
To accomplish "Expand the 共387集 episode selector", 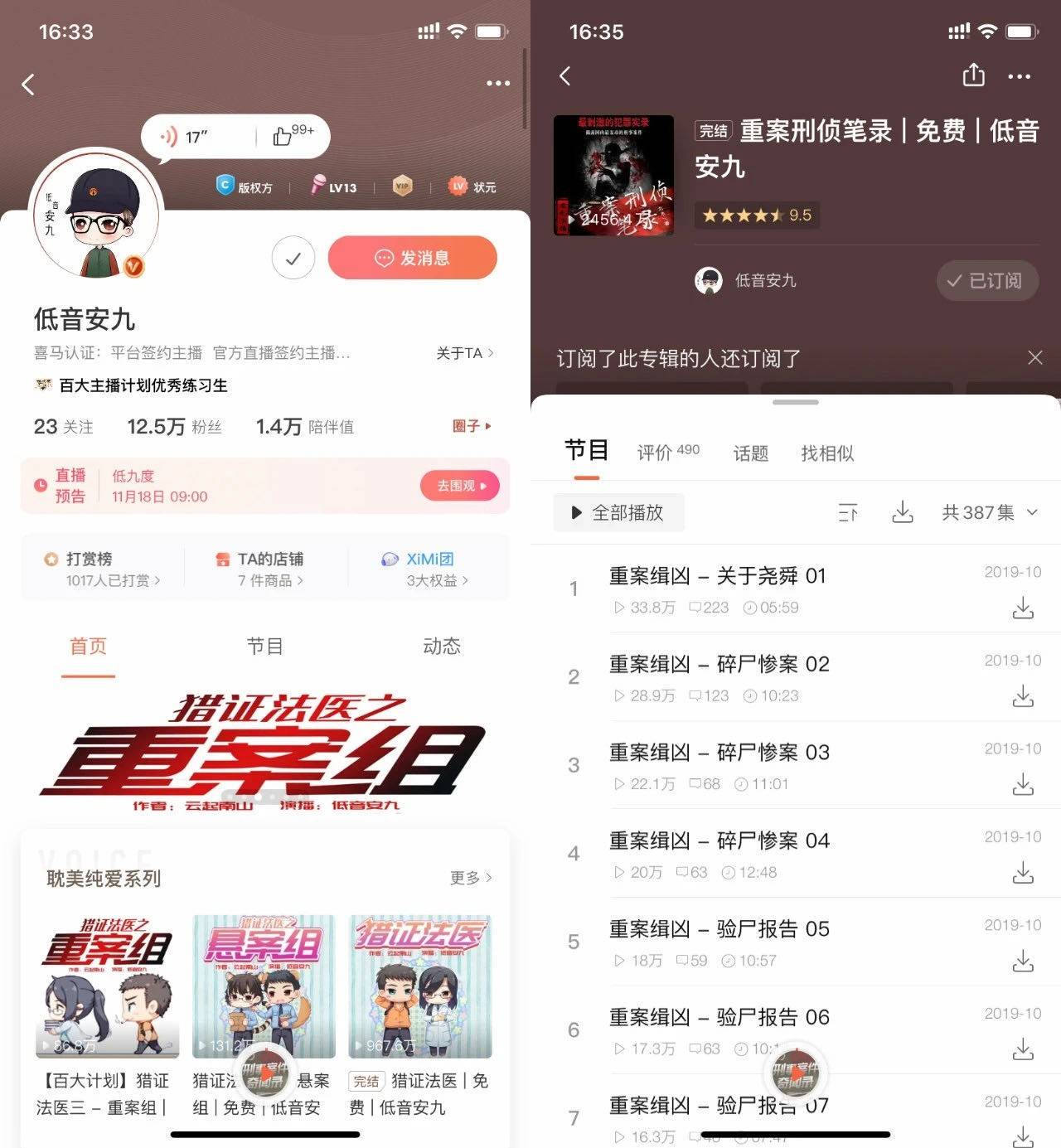I will pyautogui.click(x=989, y=512).
